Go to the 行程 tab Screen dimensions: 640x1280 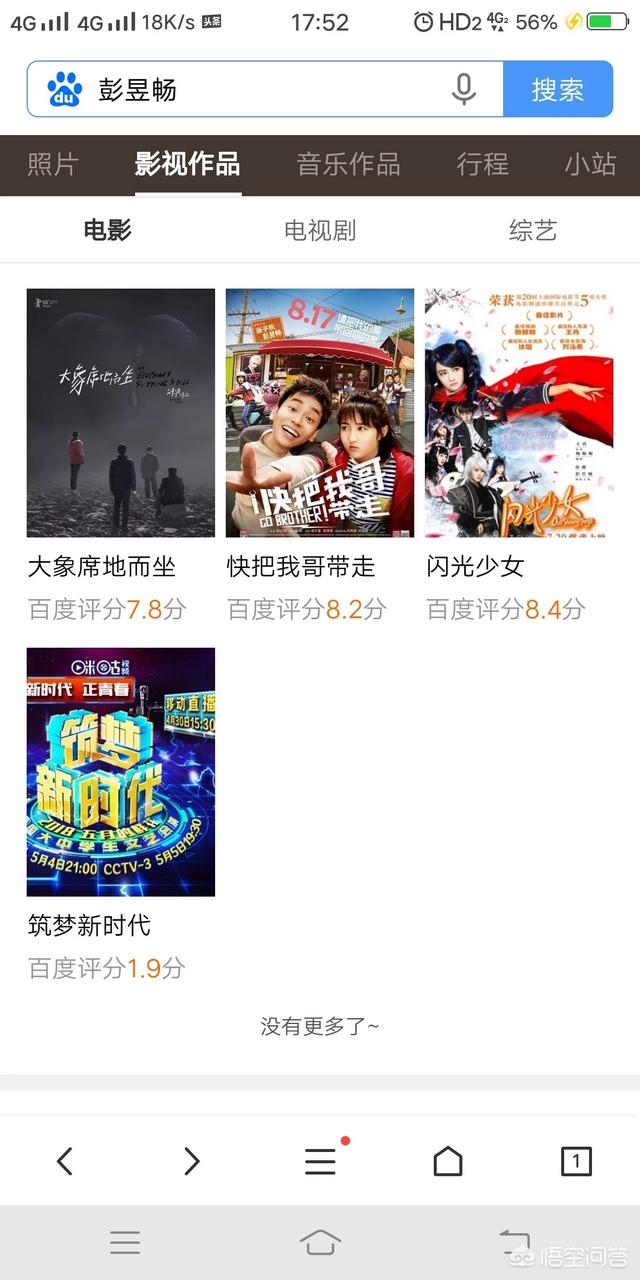[x=482, y=165]
